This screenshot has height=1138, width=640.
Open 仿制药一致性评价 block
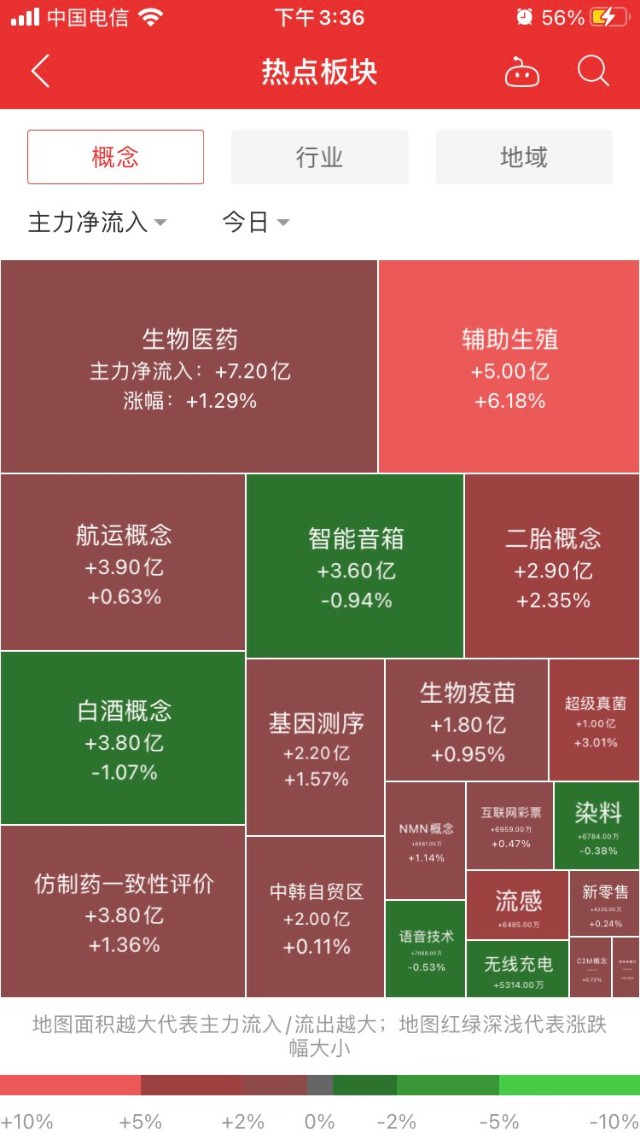click(123, 911)
